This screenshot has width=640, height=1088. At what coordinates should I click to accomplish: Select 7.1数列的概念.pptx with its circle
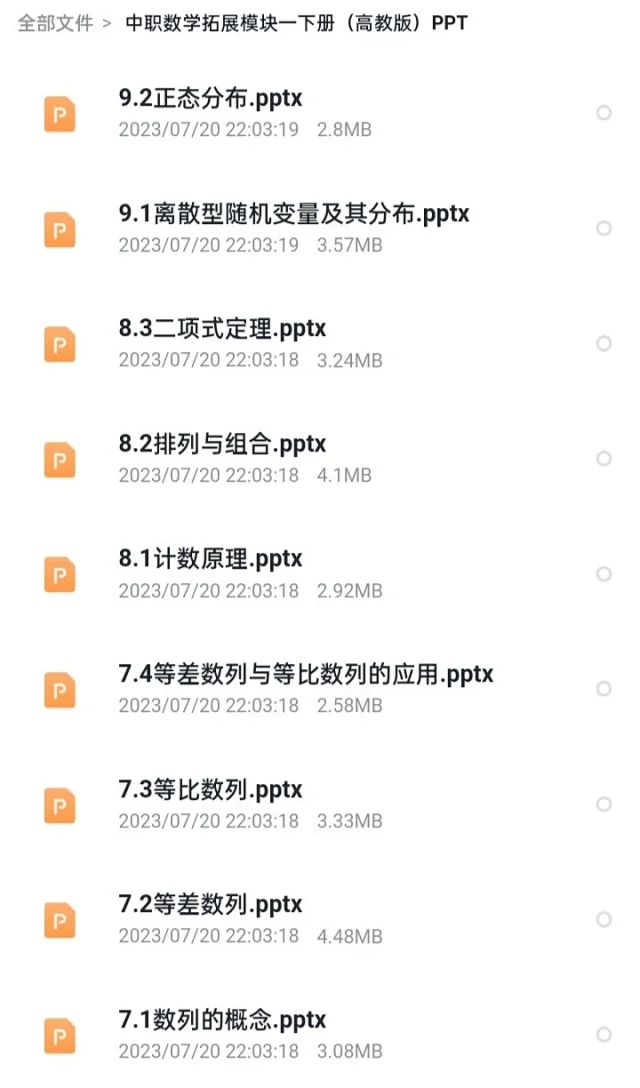[x=604, y=1035]
